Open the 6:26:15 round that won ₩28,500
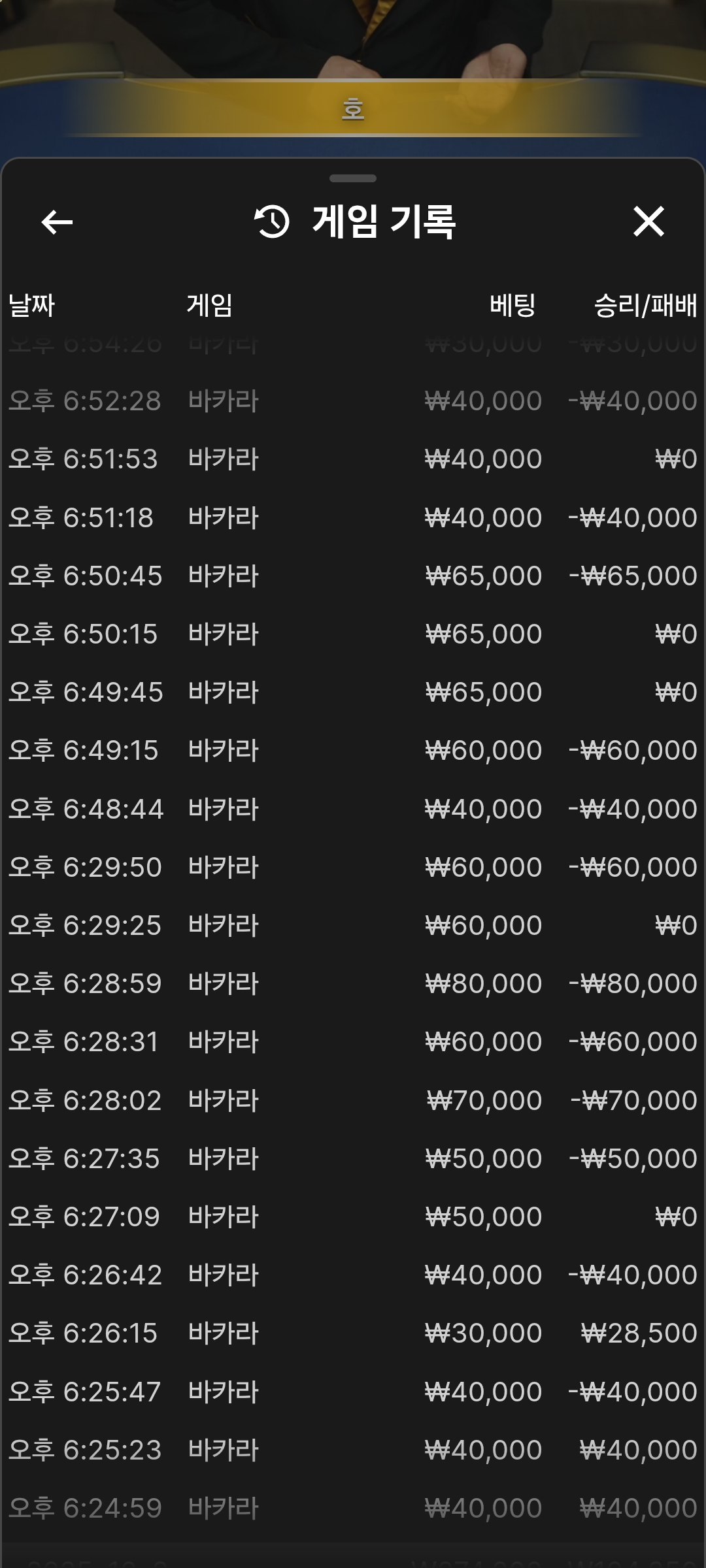 point(353,1333)
